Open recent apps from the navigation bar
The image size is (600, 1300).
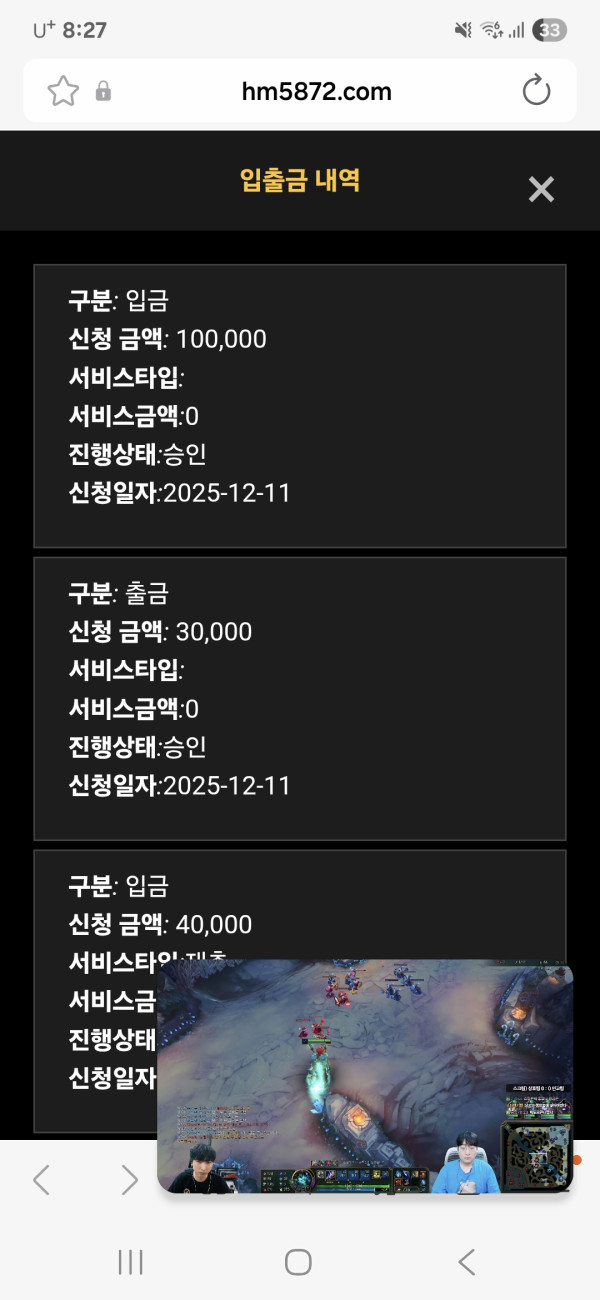coord(131,1262)
